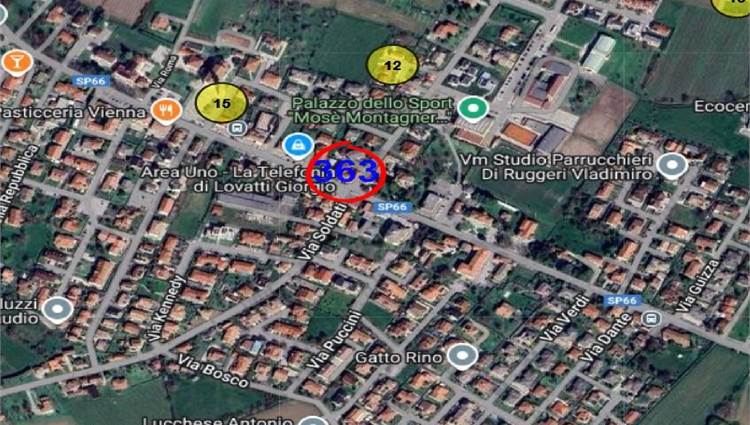Open the yellow cluster marker labeled 15

[222, 103]
